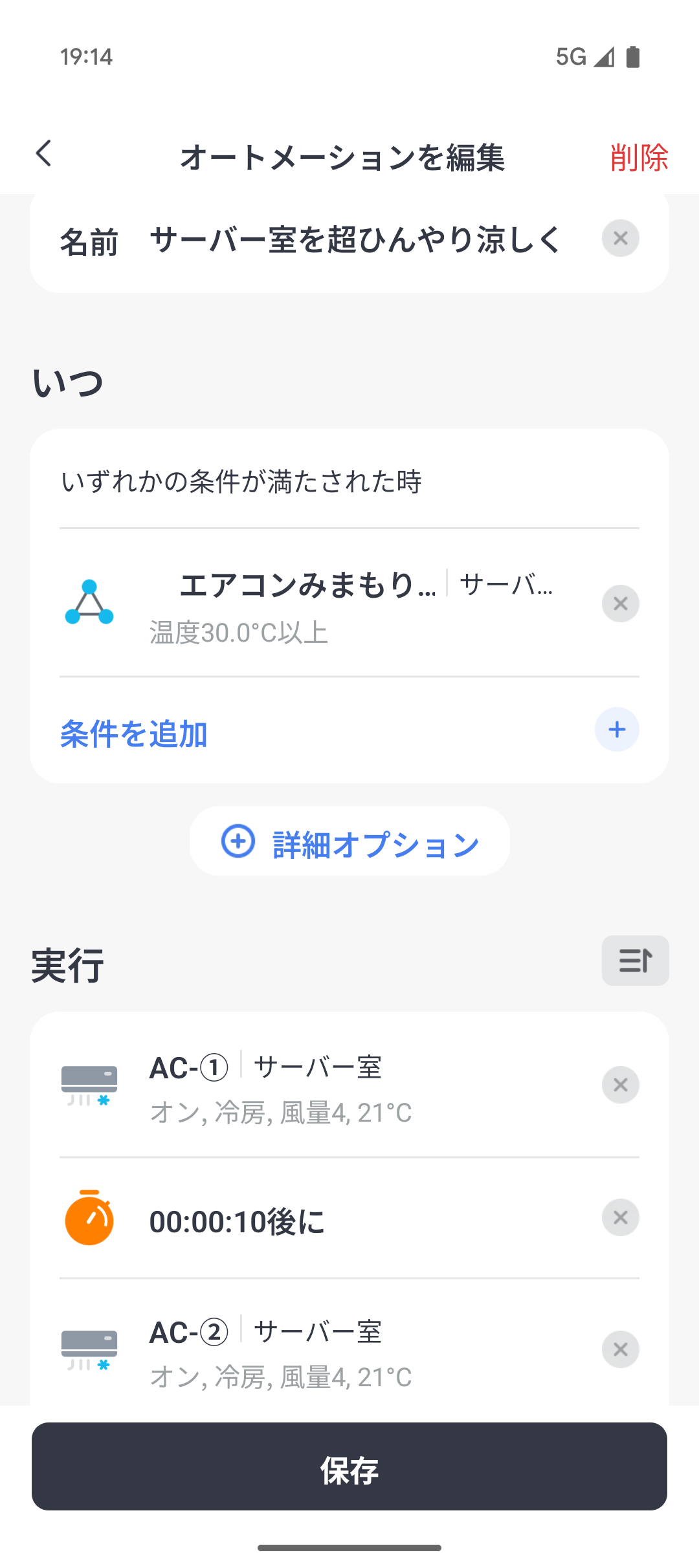Open the いずれかの条件が満たされた時 condition mode
Image resolution: width=699 pixels, height=1568 pixels.
coord(349,481)
